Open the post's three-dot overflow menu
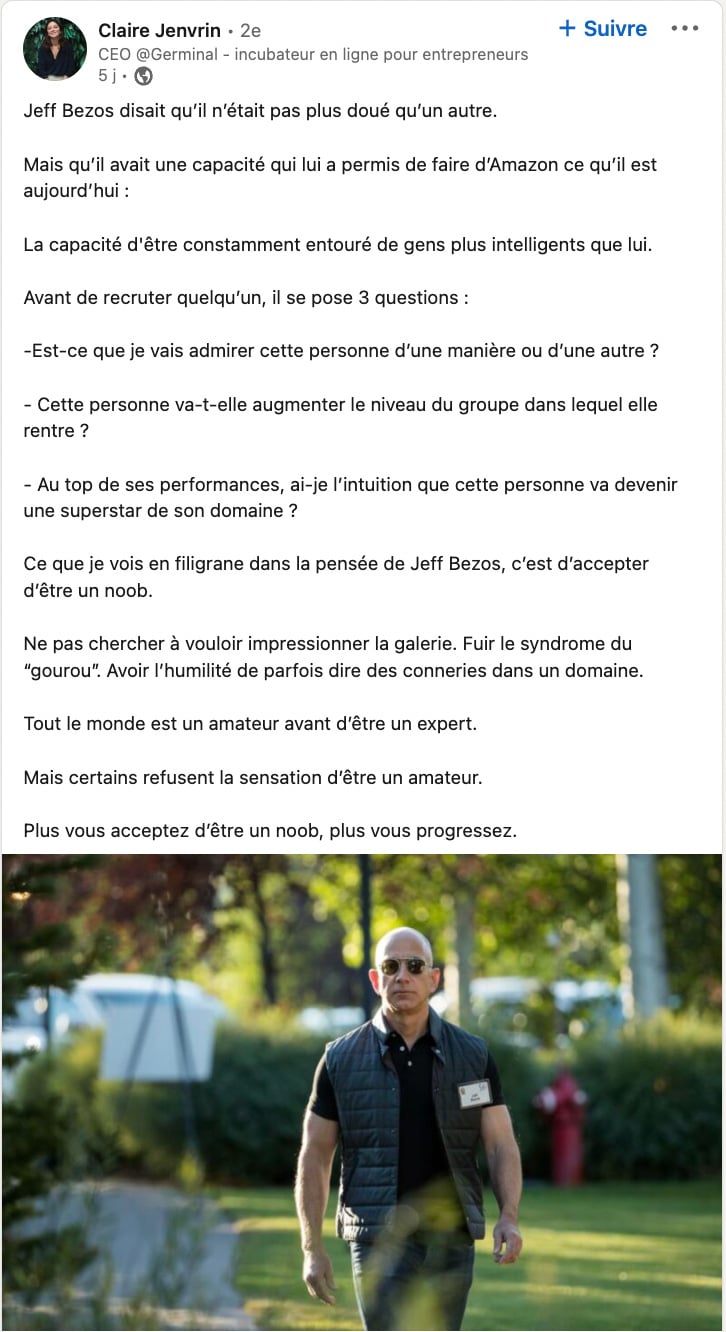 tap(685, 28)
